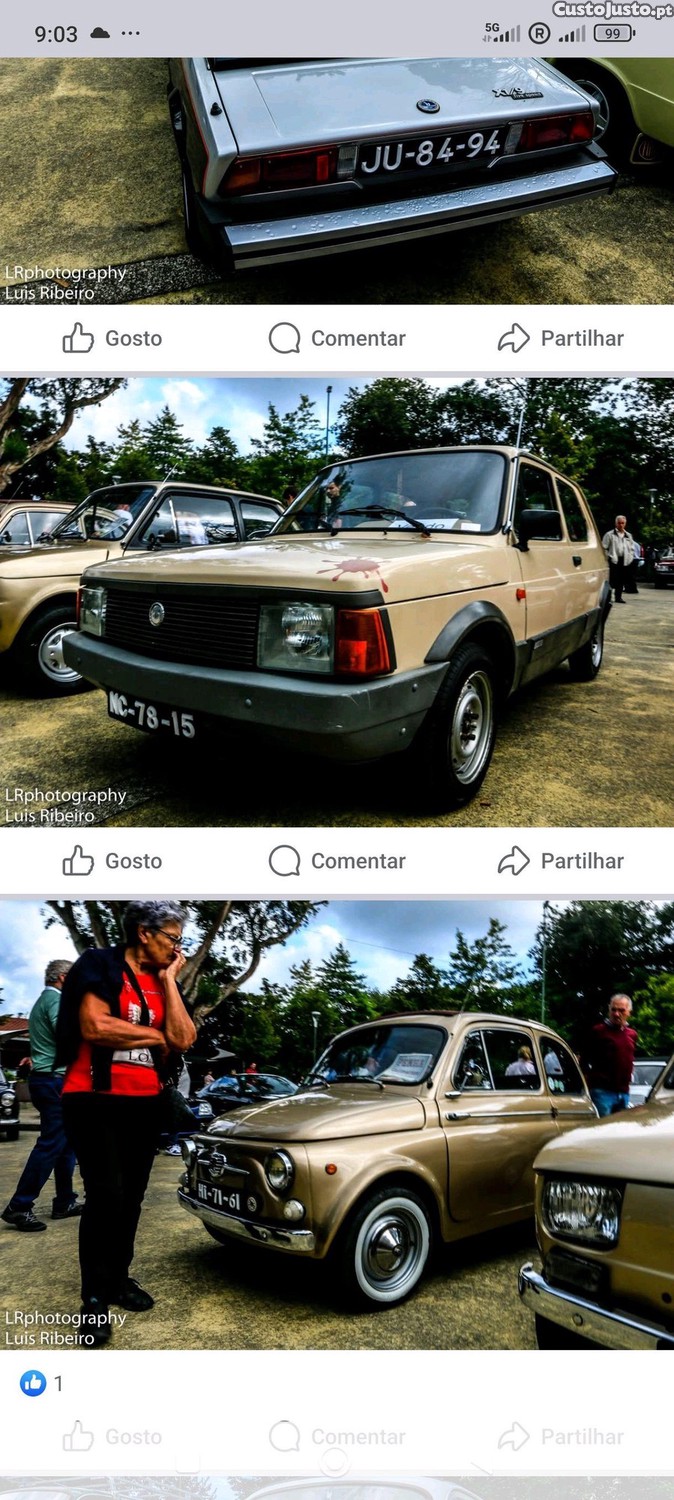Tap Partilhar under the beige NC-78-15 car photo

560,861
